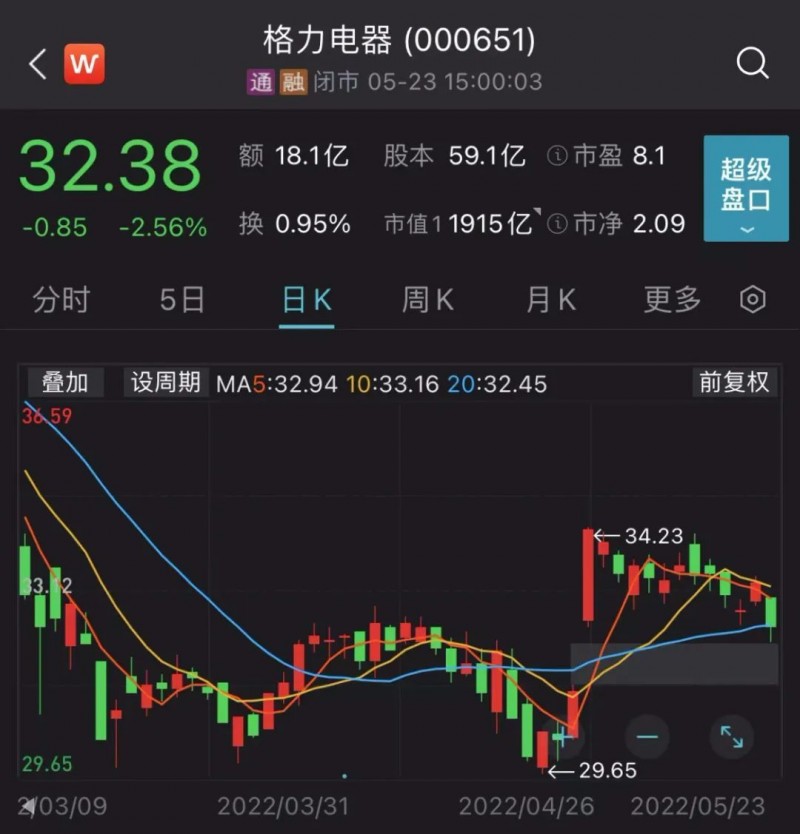Open the 设周期 setting

pos(166,382)
